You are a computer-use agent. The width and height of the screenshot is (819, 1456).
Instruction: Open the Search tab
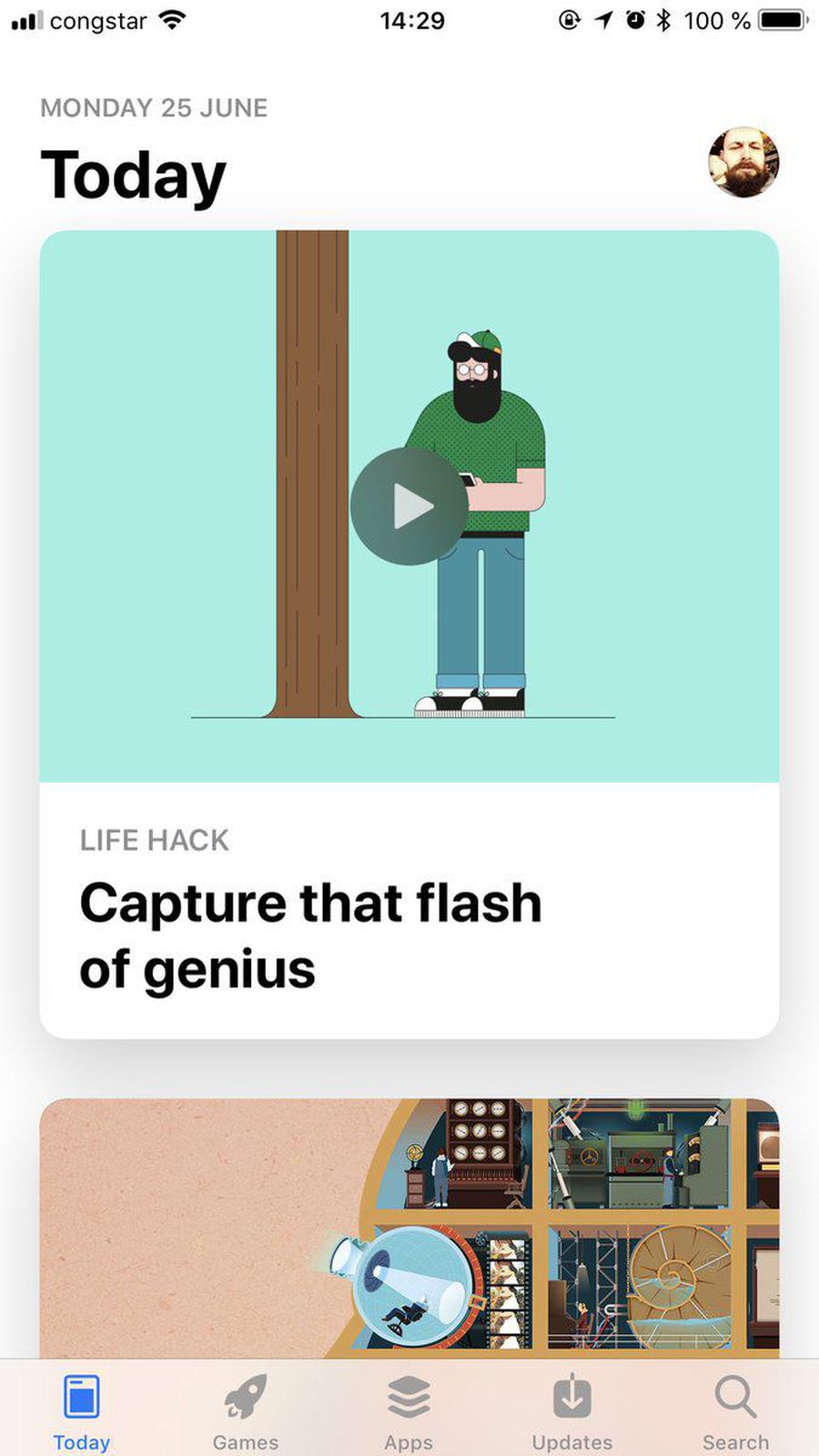735,1410
